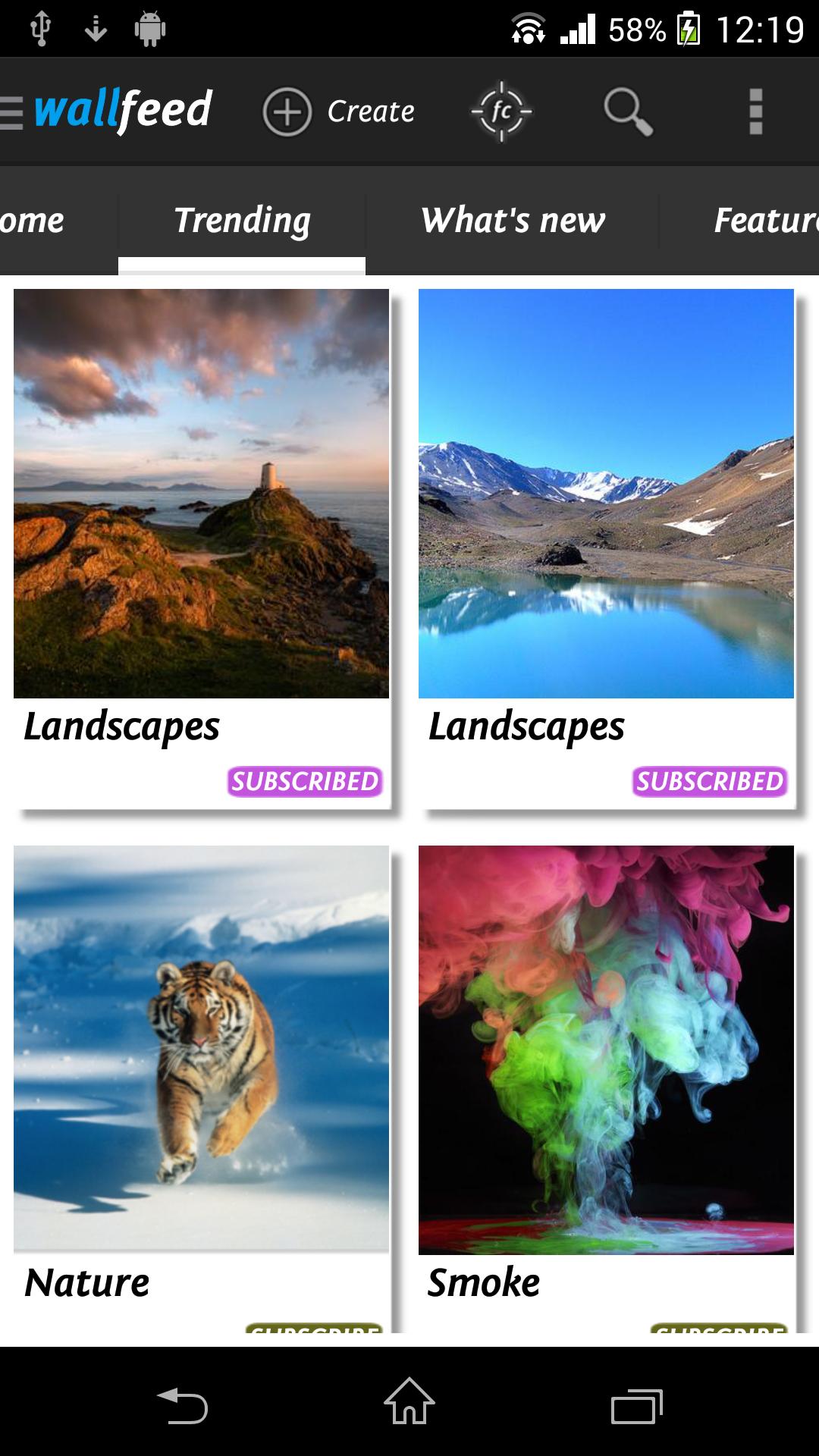This screenshot has height=1456, width=819.
Task: Open the recent apps view
Action: [x=636, y=1405]
